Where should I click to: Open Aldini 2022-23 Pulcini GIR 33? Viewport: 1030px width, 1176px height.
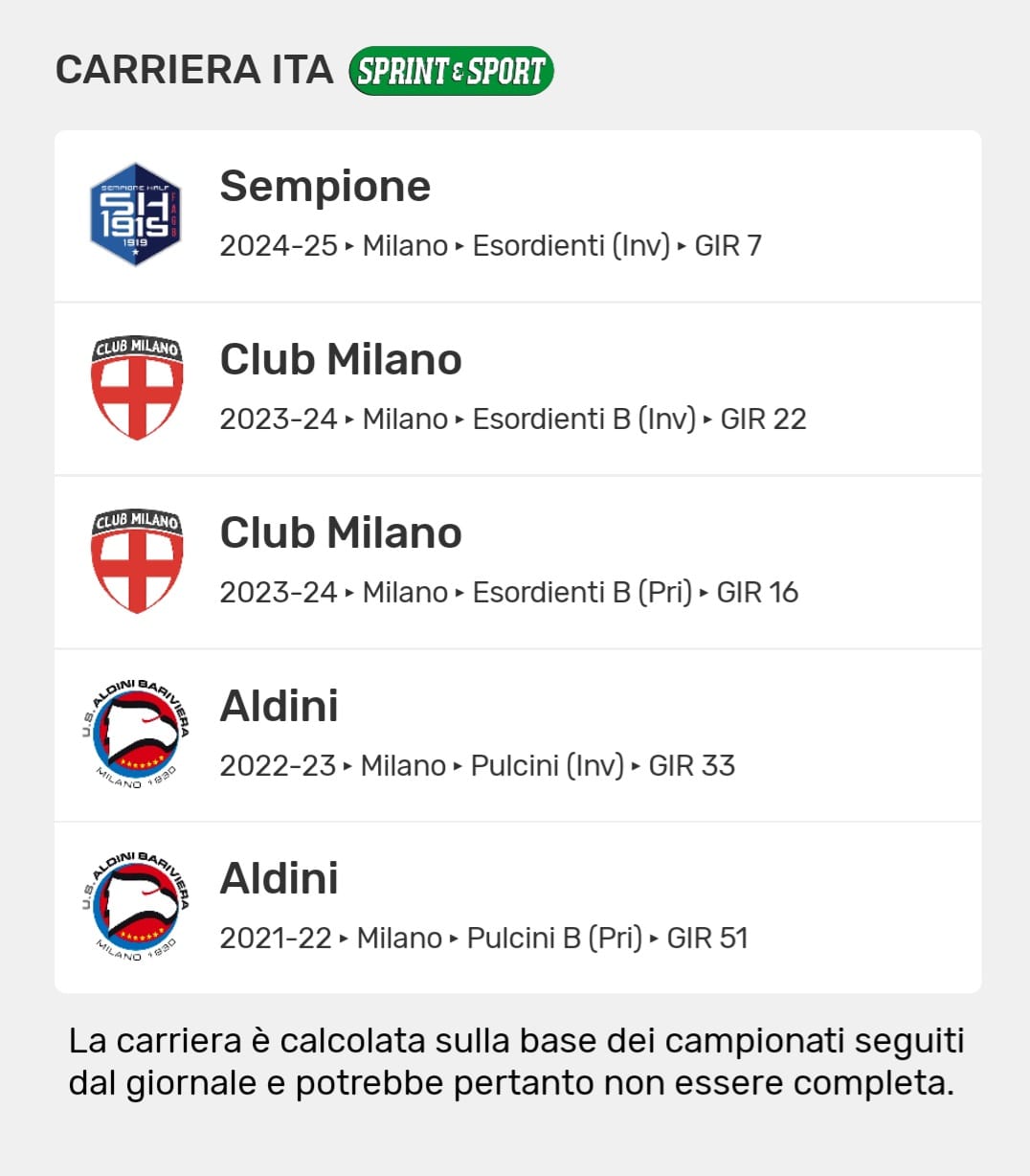tap(517, 735)
